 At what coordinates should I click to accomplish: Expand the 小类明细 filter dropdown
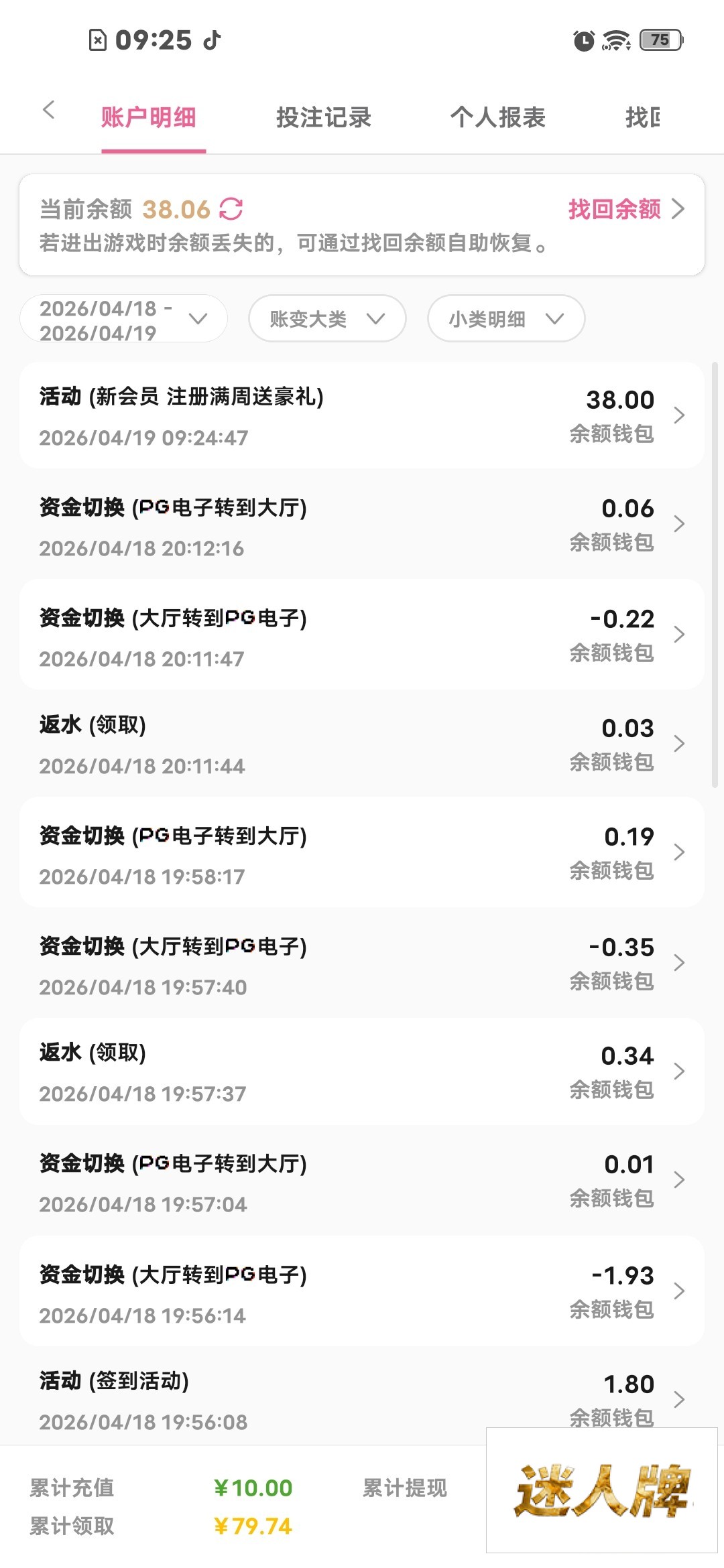click(x=506, y=319)
